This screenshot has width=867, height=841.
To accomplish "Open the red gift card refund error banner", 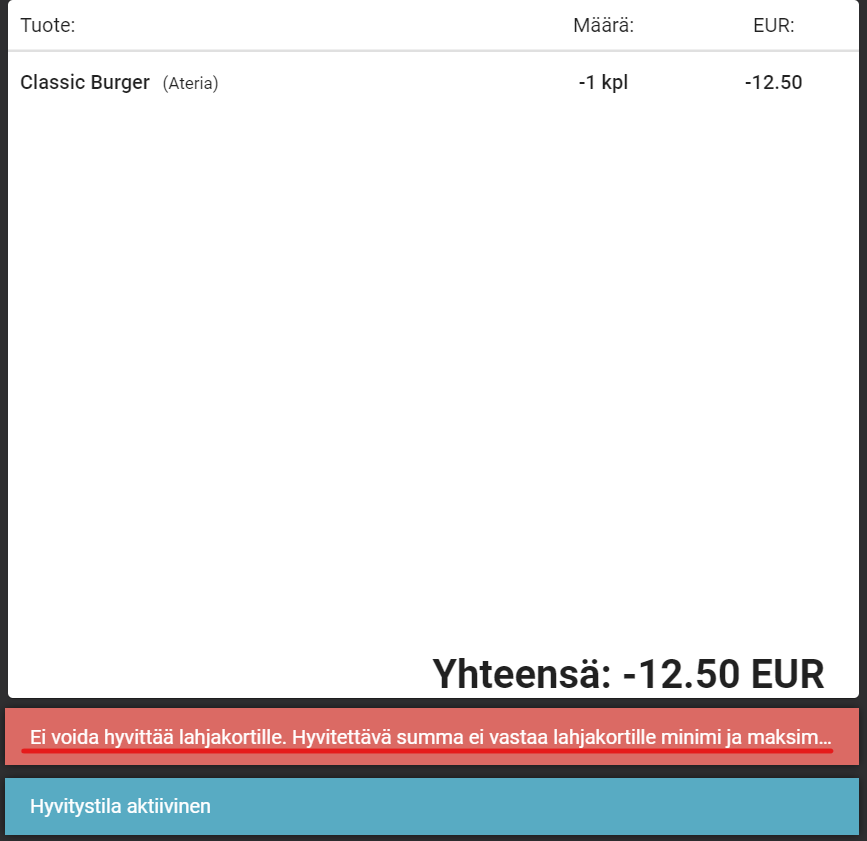I will (431, 737).
